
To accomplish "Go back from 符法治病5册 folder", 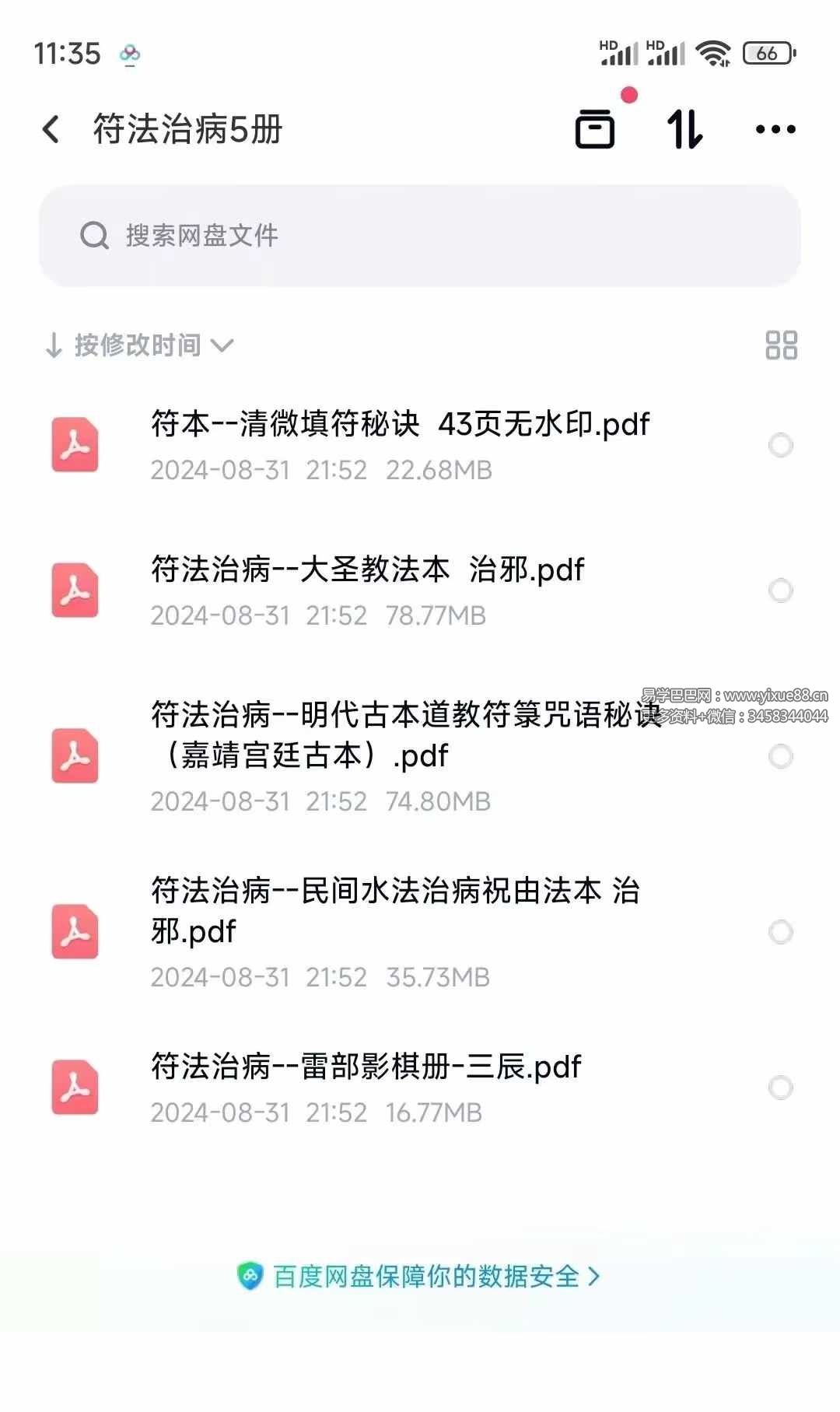I will (51, 129).
